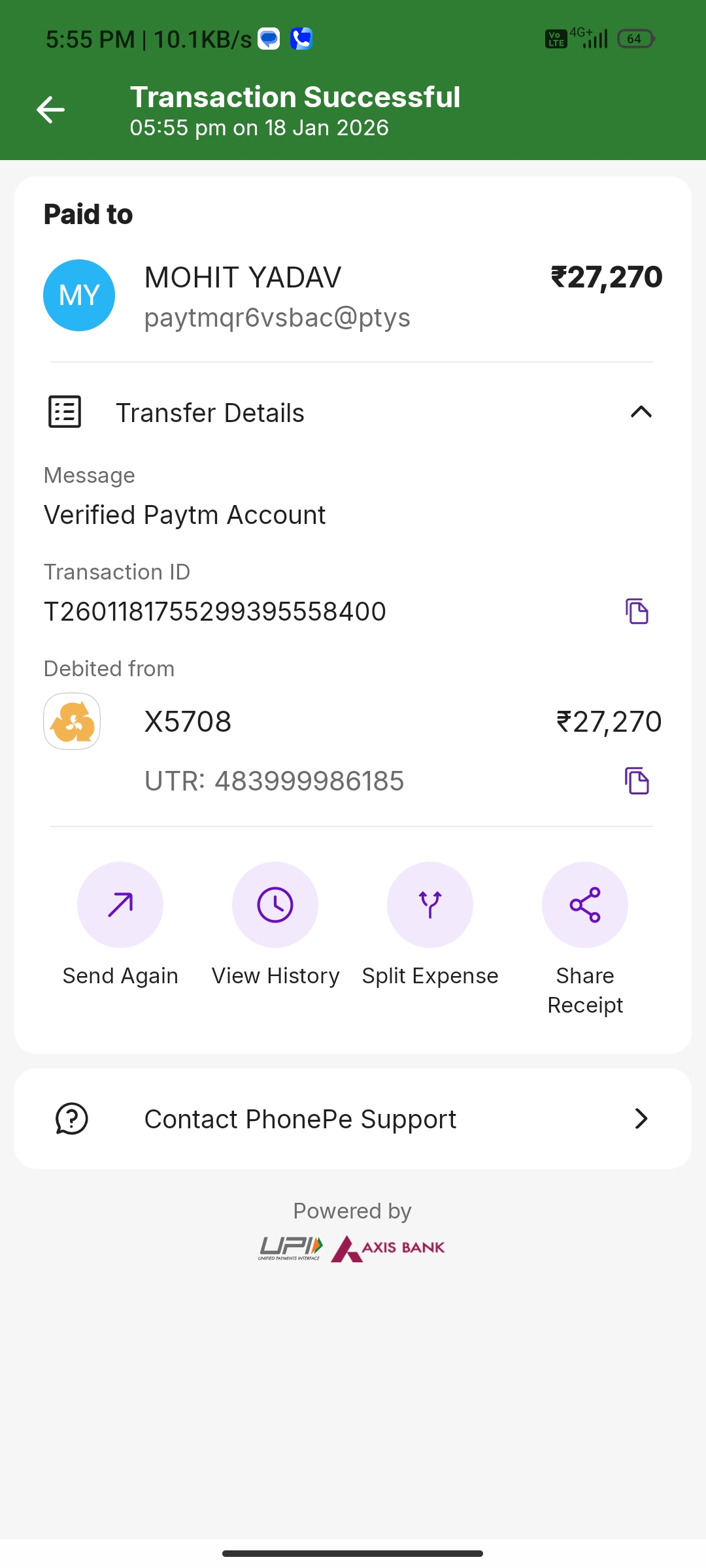The height and width of the screenshot is (1568, 706).
Task: Tap Send Again to repeat payment
Action: 120,905
